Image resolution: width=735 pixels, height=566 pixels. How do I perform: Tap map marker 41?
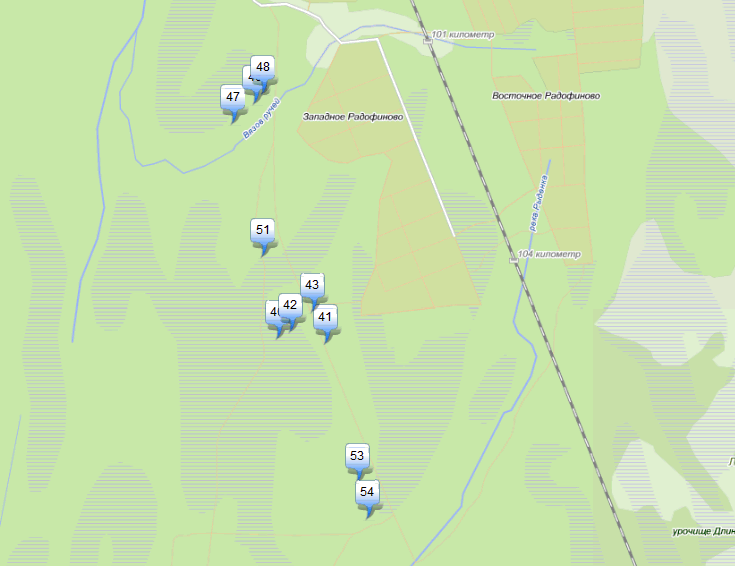(x=326, y=318)
